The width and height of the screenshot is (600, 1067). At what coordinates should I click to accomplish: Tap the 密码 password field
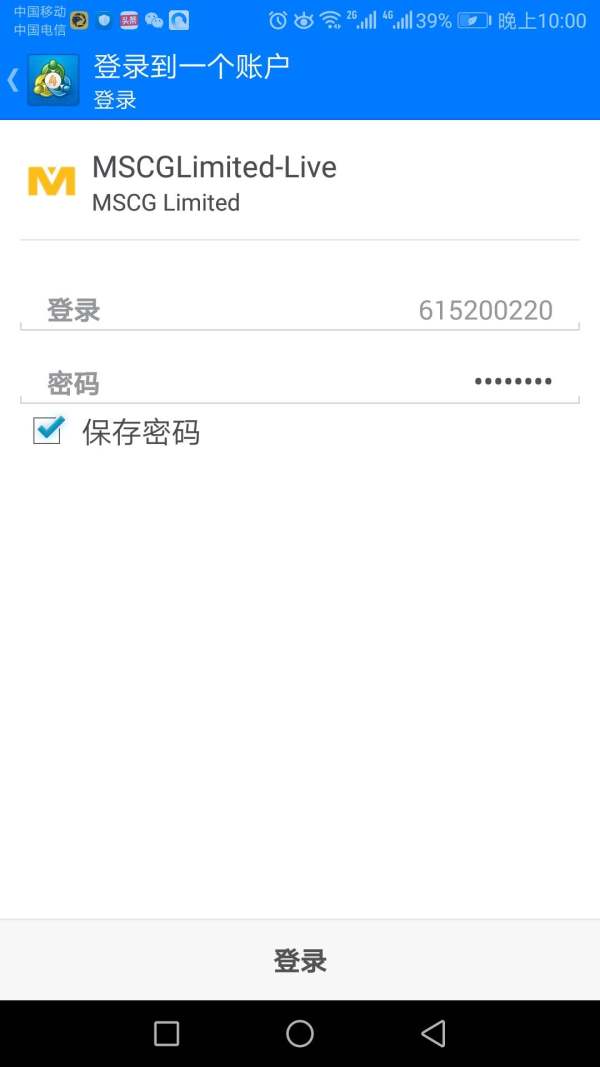pyautogui.click(x=299, y=382)
